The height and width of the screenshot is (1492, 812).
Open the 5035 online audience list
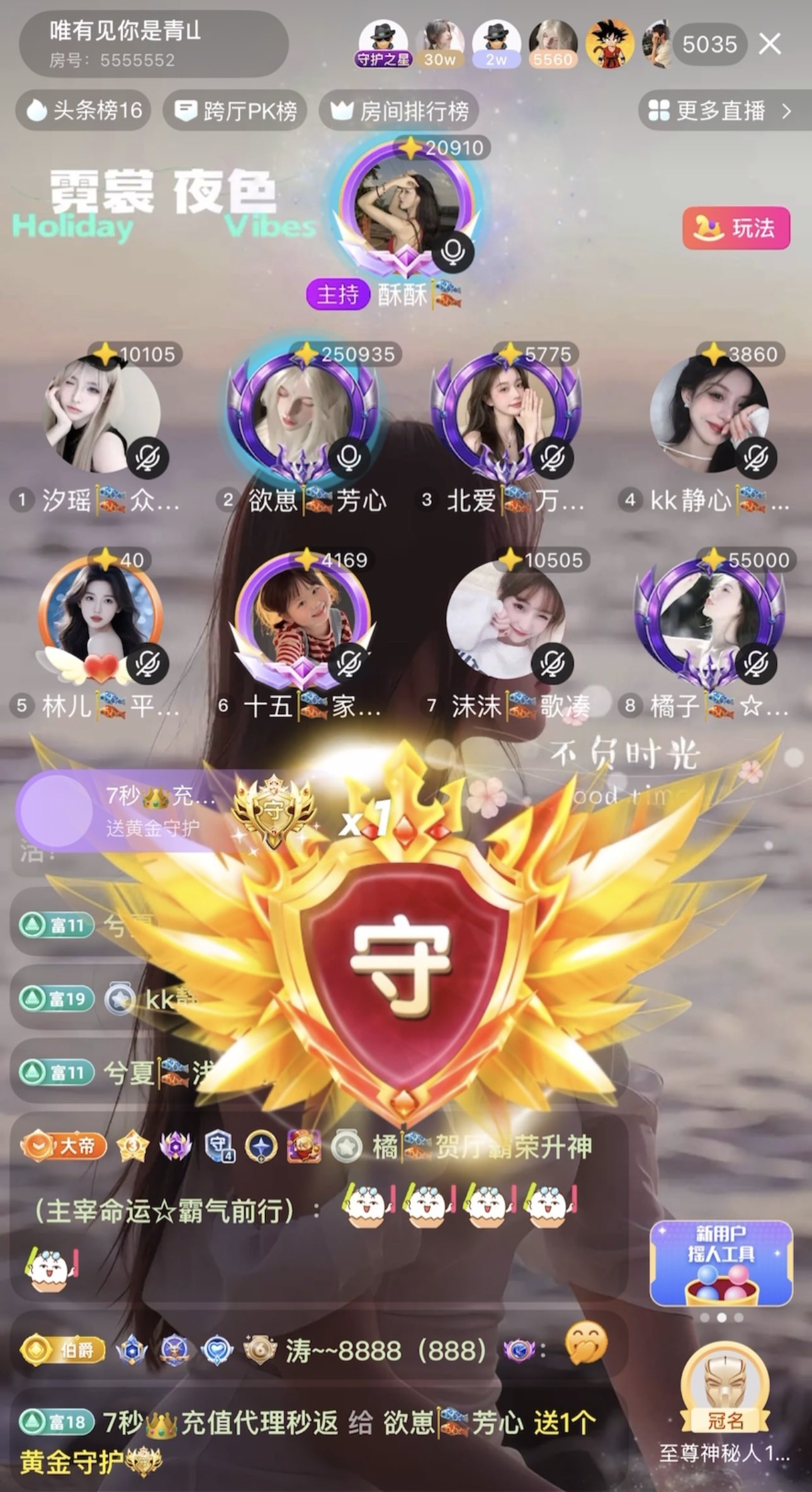(x=709, y=44)
